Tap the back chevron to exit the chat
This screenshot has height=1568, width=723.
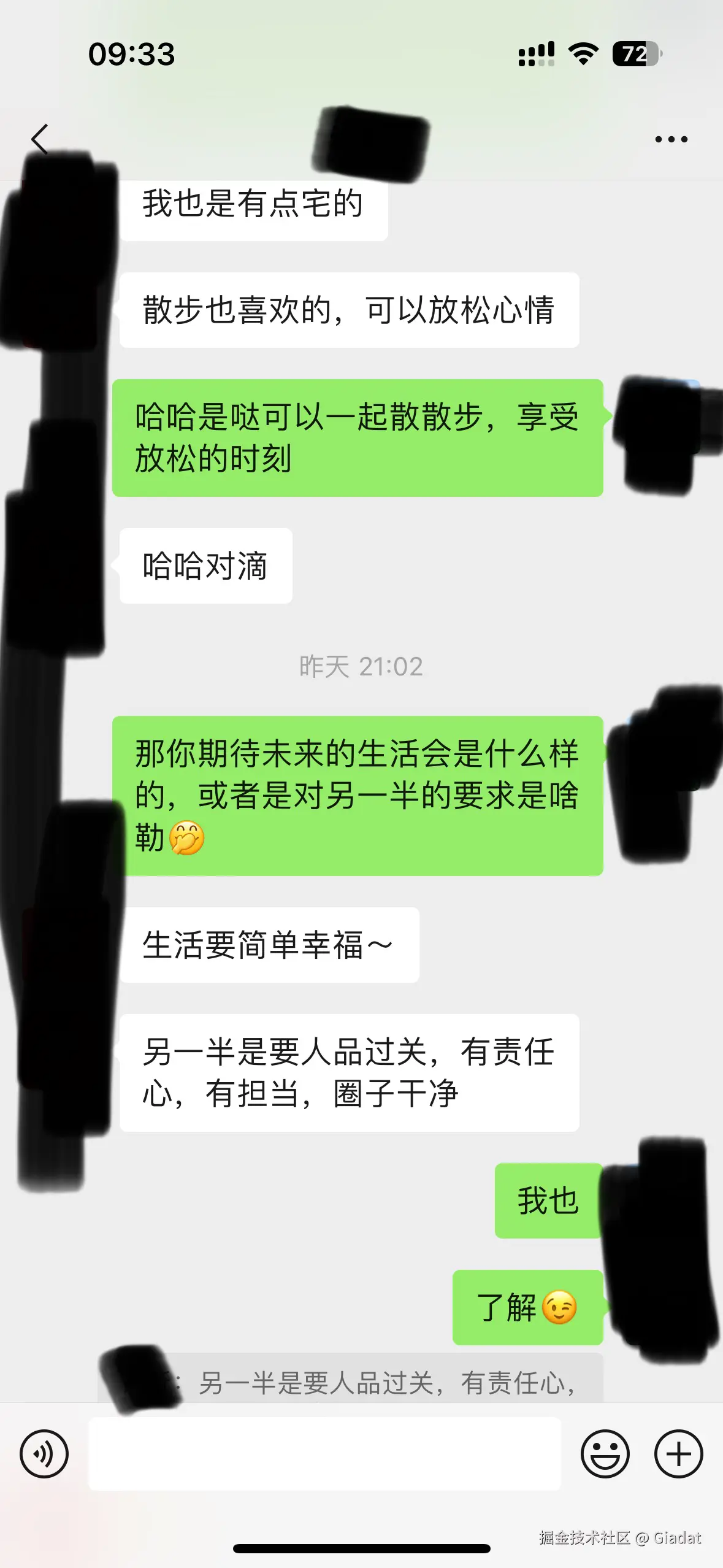coord(40,140)
